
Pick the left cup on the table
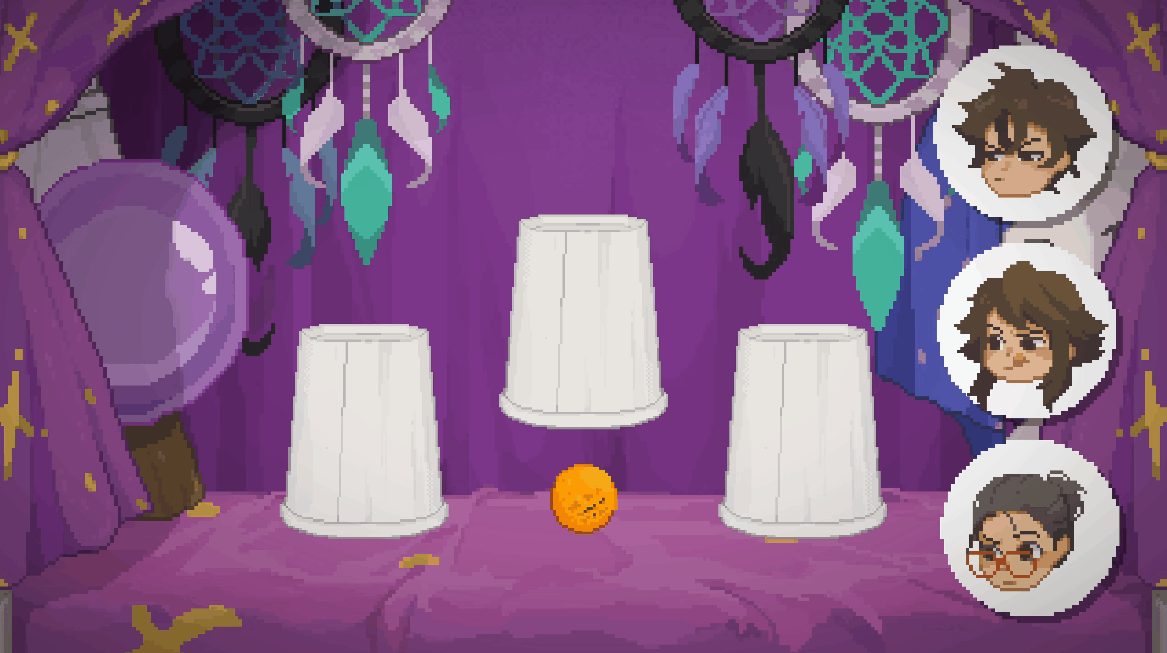[363, 428]
